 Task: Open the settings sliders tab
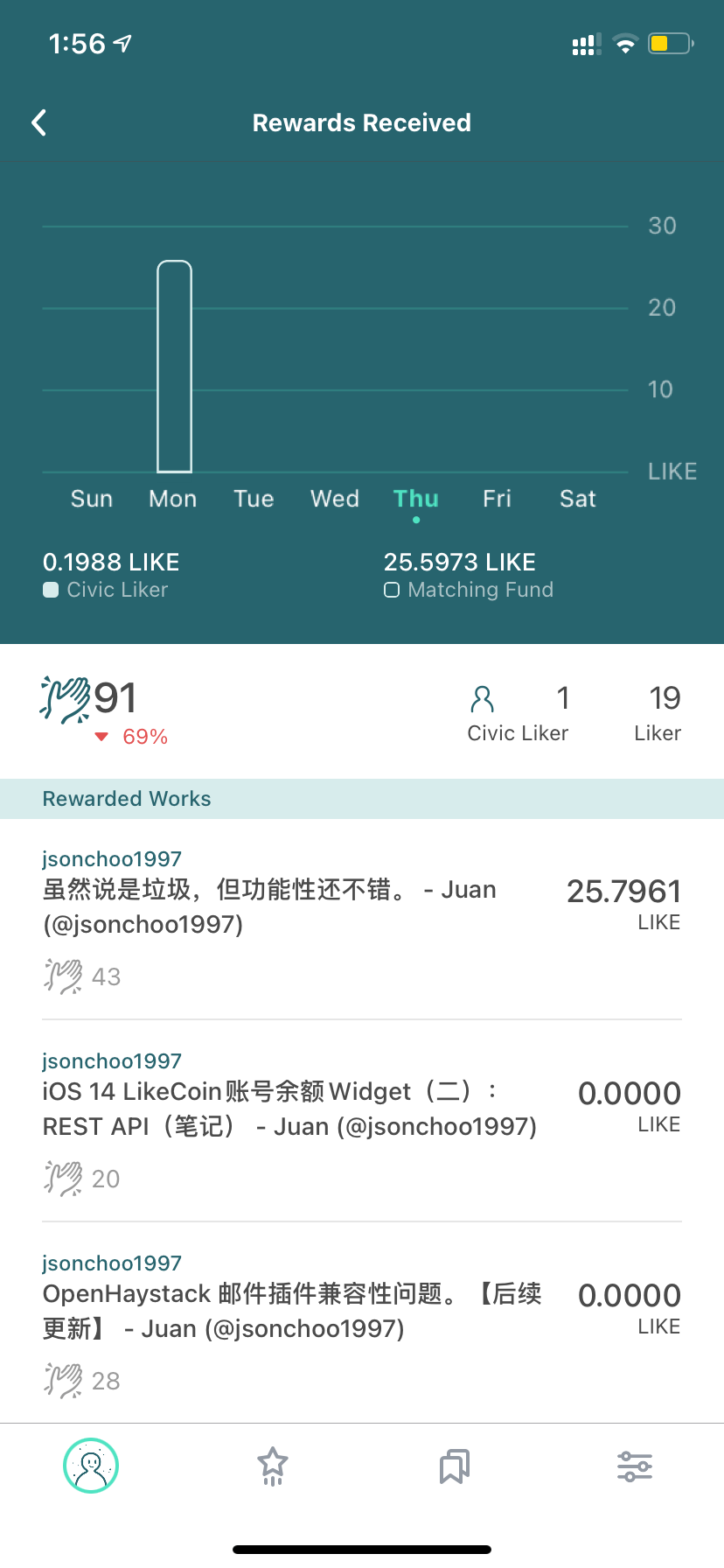(635, 1466)
